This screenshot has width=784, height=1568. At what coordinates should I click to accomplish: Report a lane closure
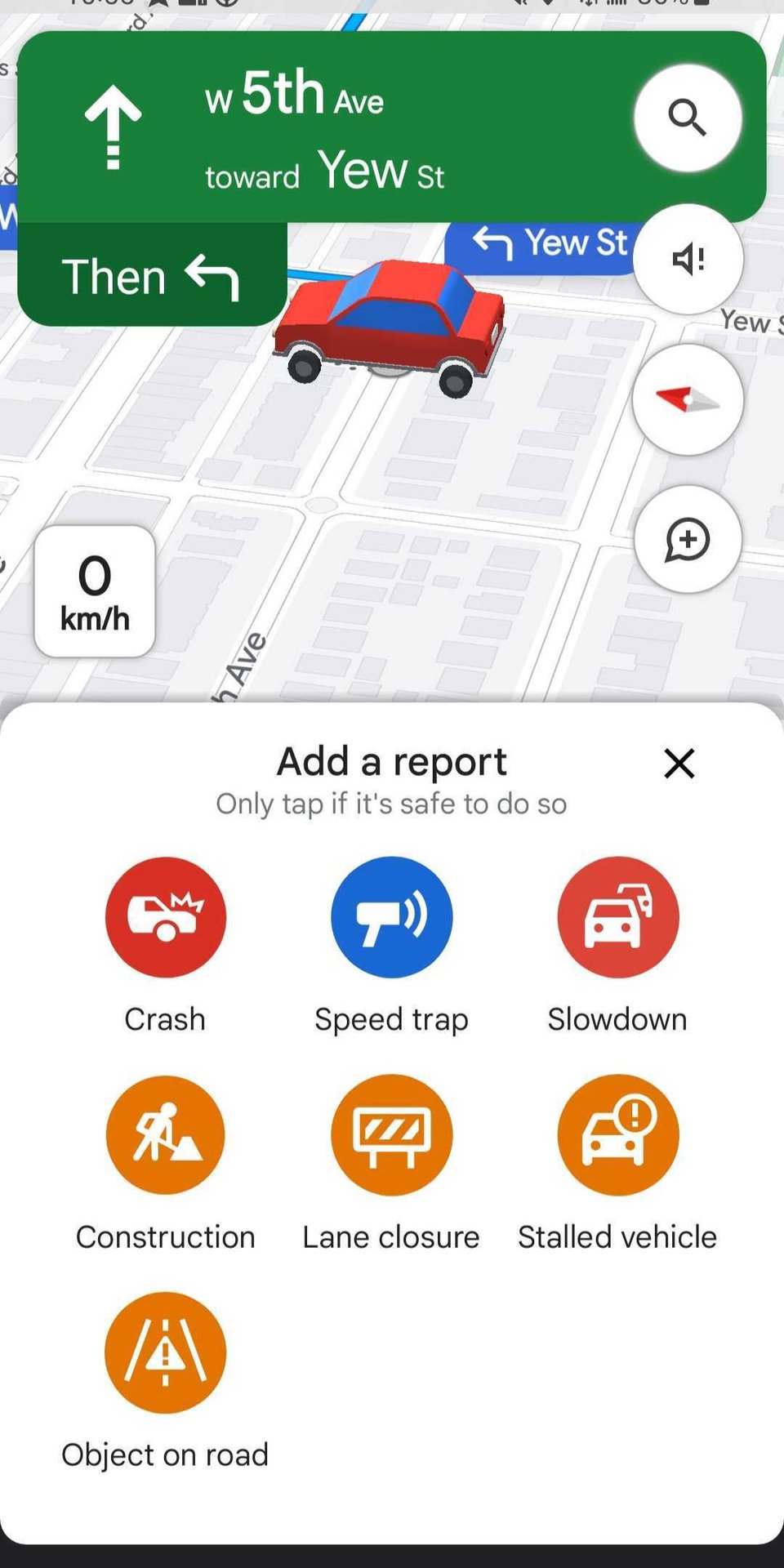coord(391,1135)
